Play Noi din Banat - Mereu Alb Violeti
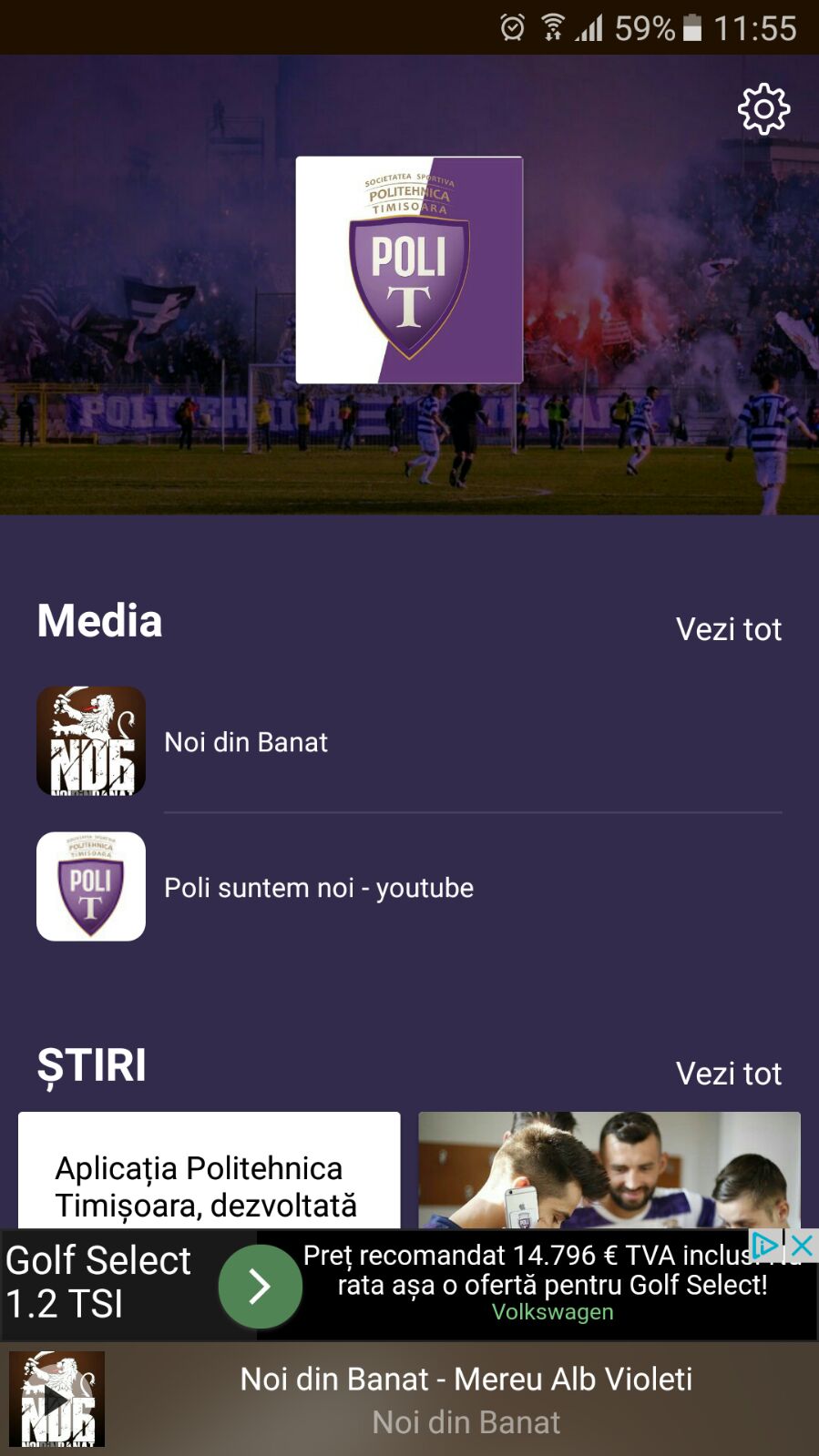The image size is (819, 1456). 56,1400
